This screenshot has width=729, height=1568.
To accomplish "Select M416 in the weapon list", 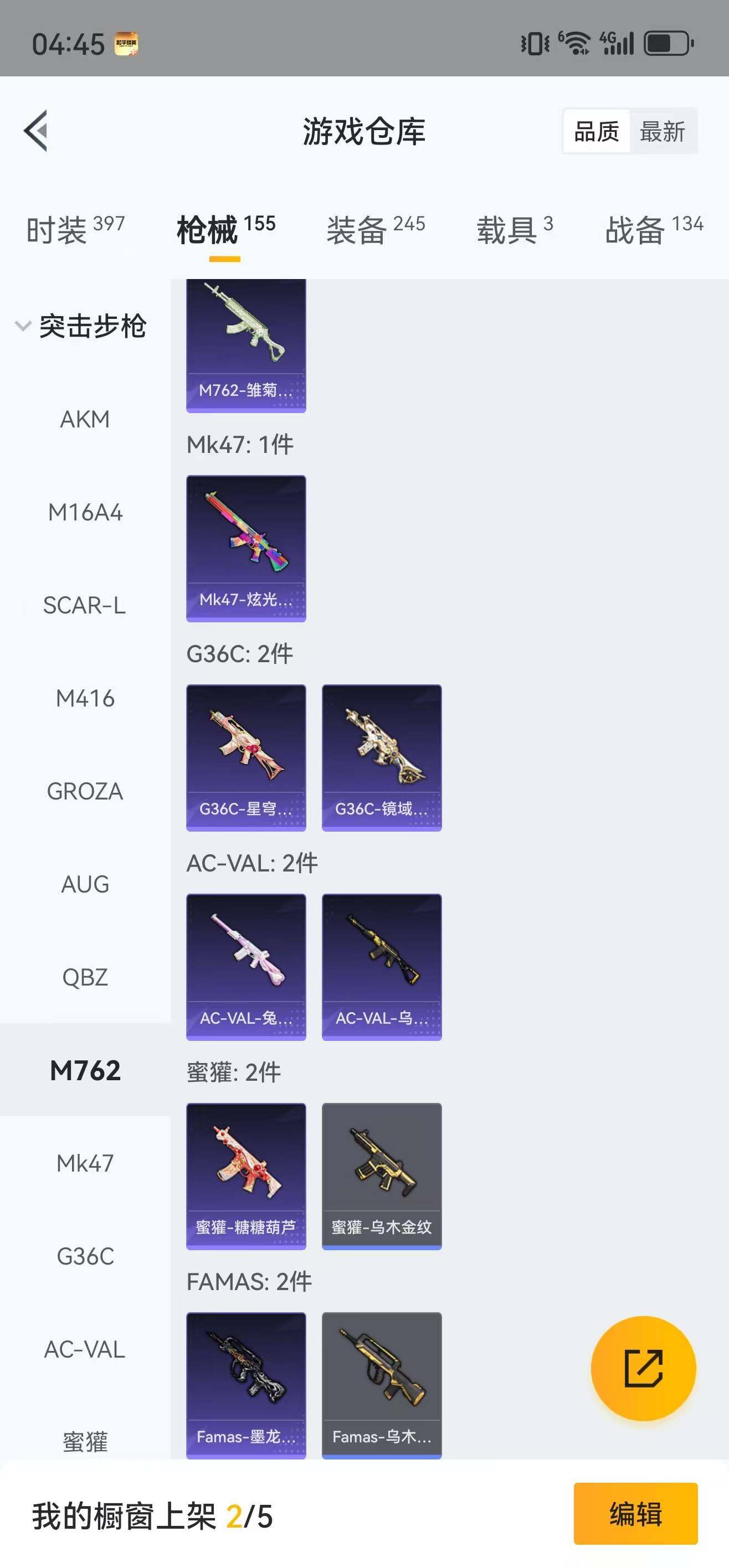I will point(85,698).
